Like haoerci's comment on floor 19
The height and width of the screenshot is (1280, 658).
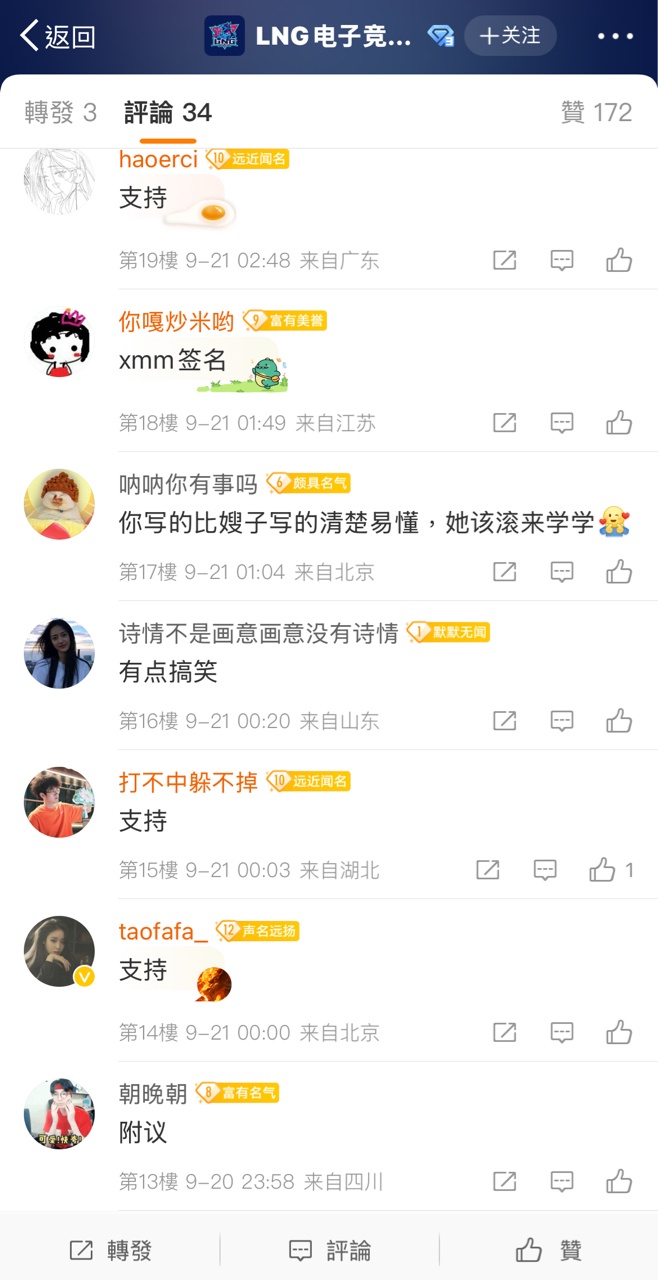(x=619, y=261)
